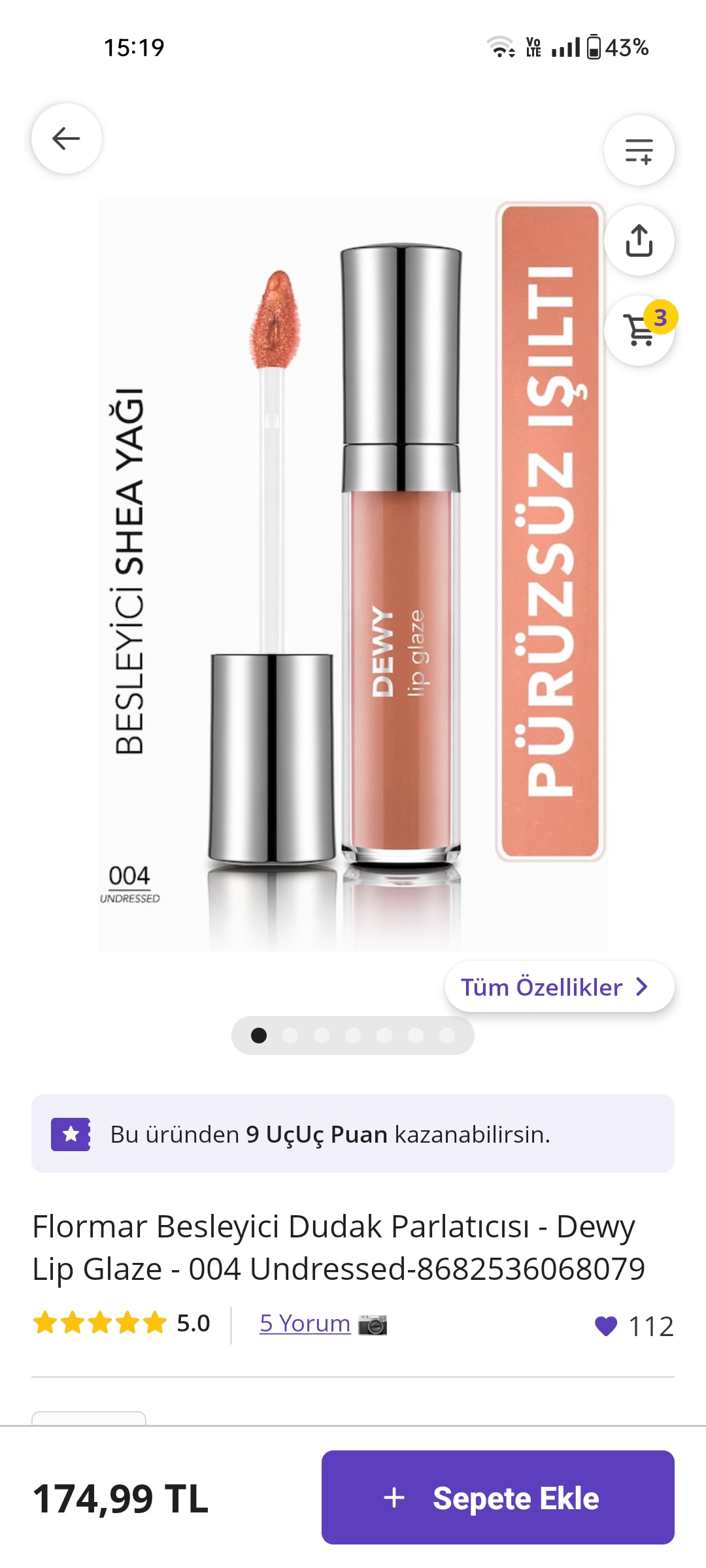Open Tüm Özellikler

click(559, 987)
